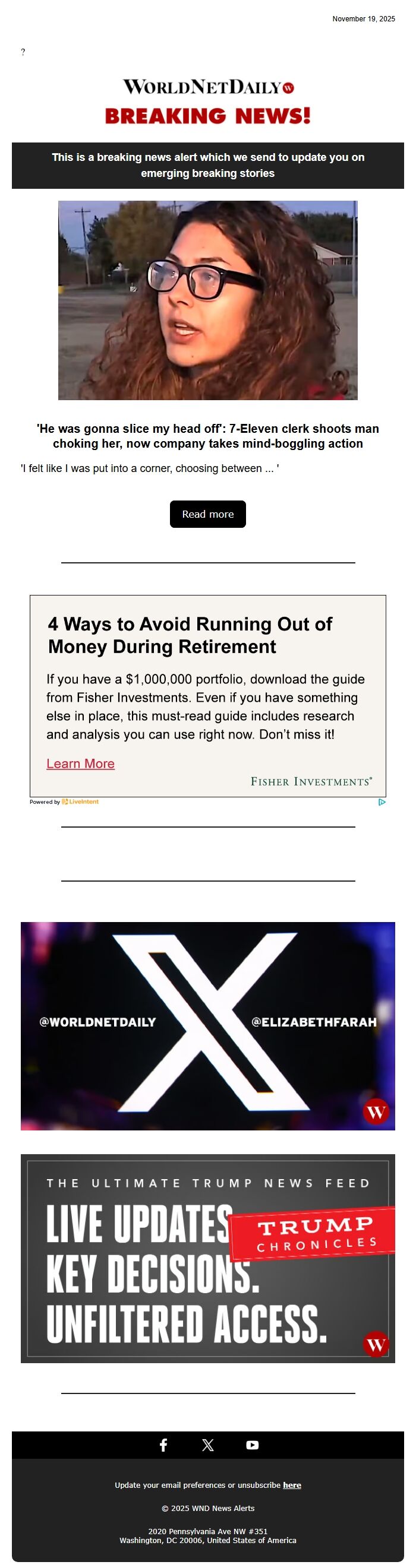
Task: Visit the Facebook page from the footer
Action: coord(163,1445)
